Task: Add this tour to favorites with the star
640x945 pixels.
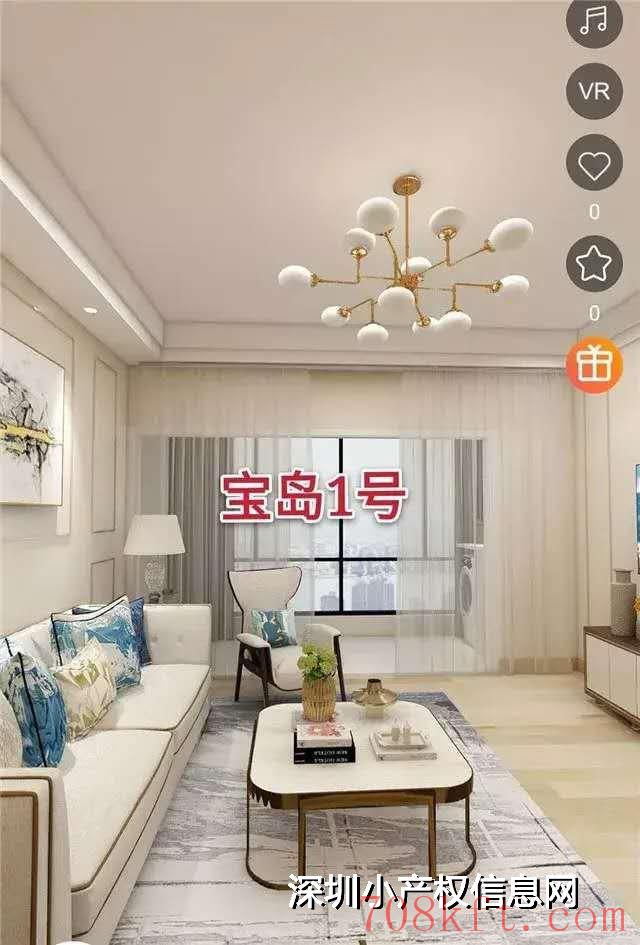Action: click(594, 264)
